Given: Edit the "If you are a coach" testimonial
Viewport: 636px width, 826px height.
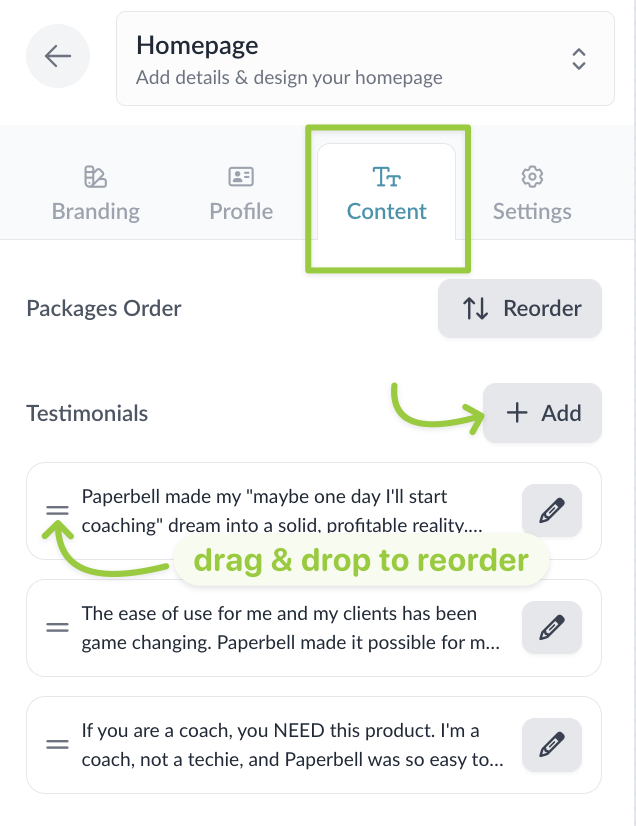Looking at the screenshot, I should point(552,744).
